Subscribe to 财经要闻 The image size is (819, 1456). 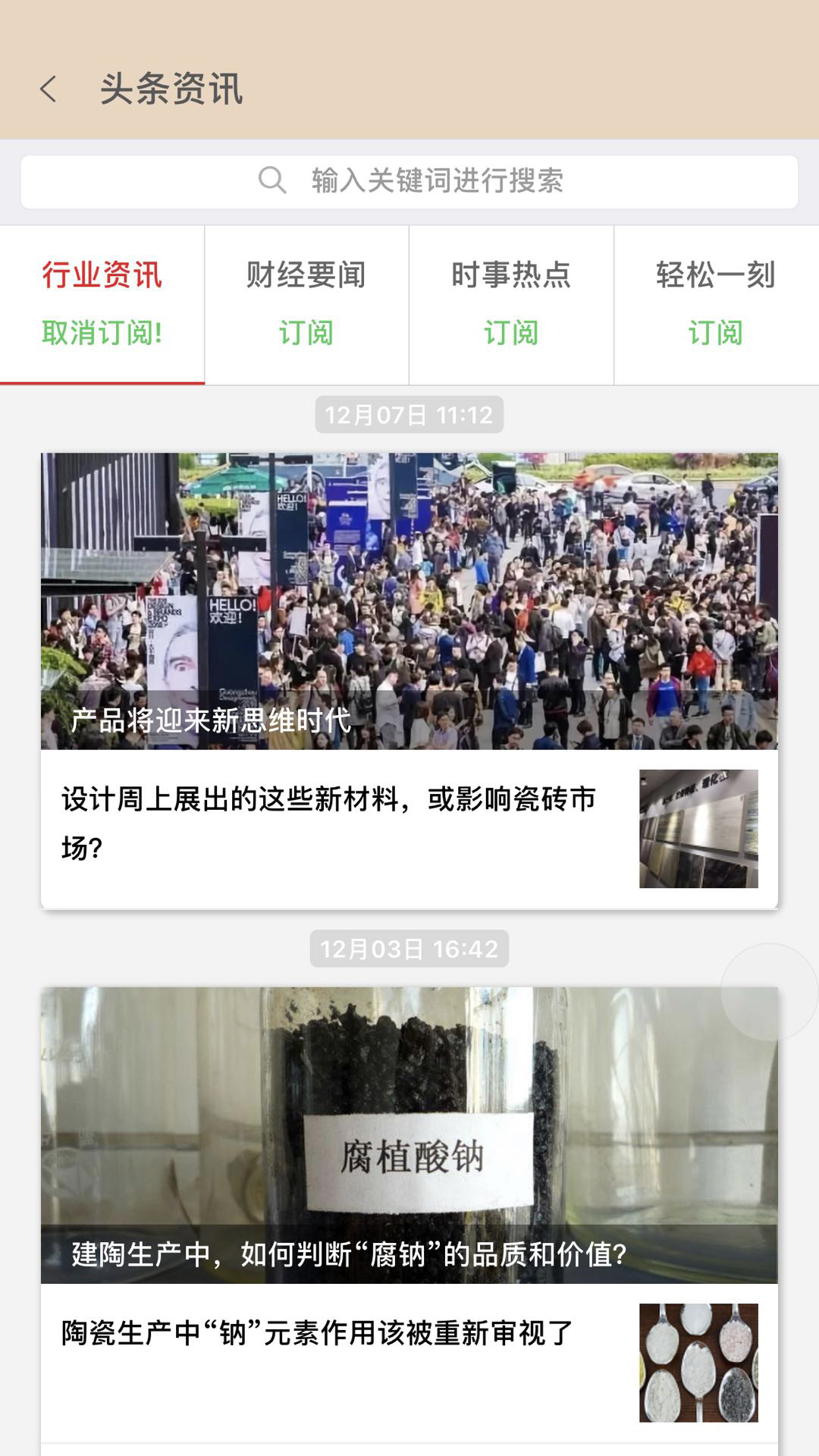(306, 333)
